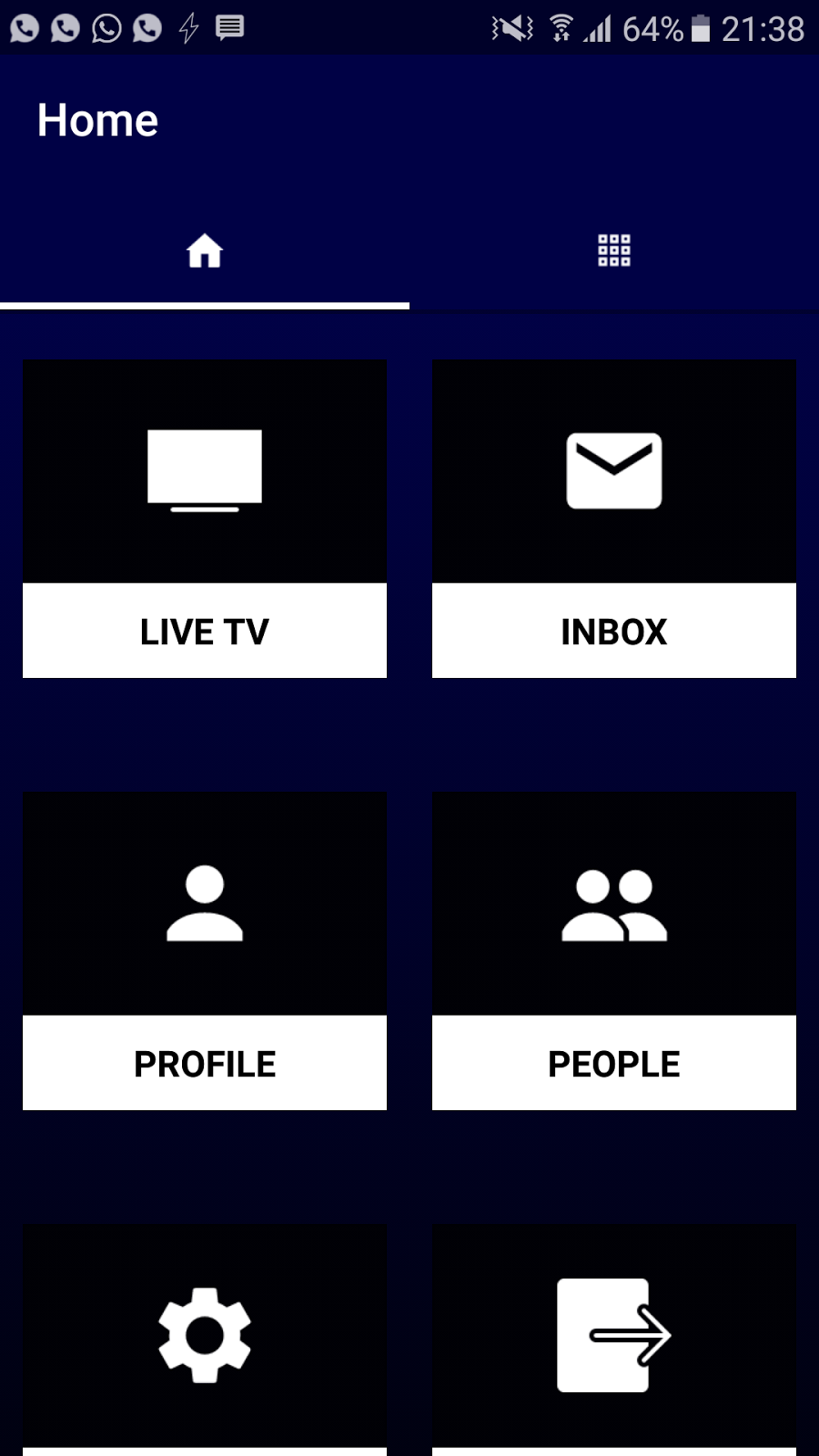819x1456 pixels.
Task: Switch to the grid tab
Action: (614, 250)
